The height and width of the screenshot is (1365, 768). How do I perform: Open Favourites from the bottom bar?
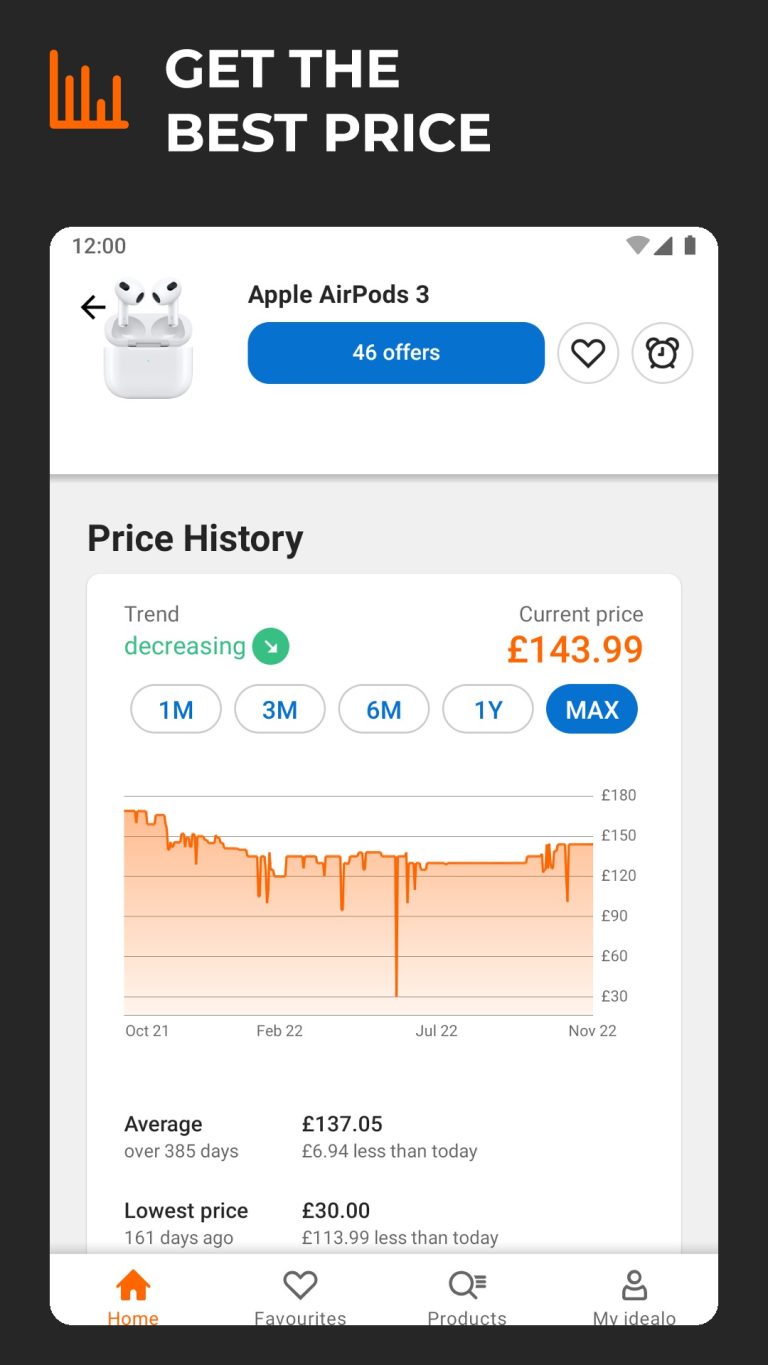click(x=300, y=1292)
